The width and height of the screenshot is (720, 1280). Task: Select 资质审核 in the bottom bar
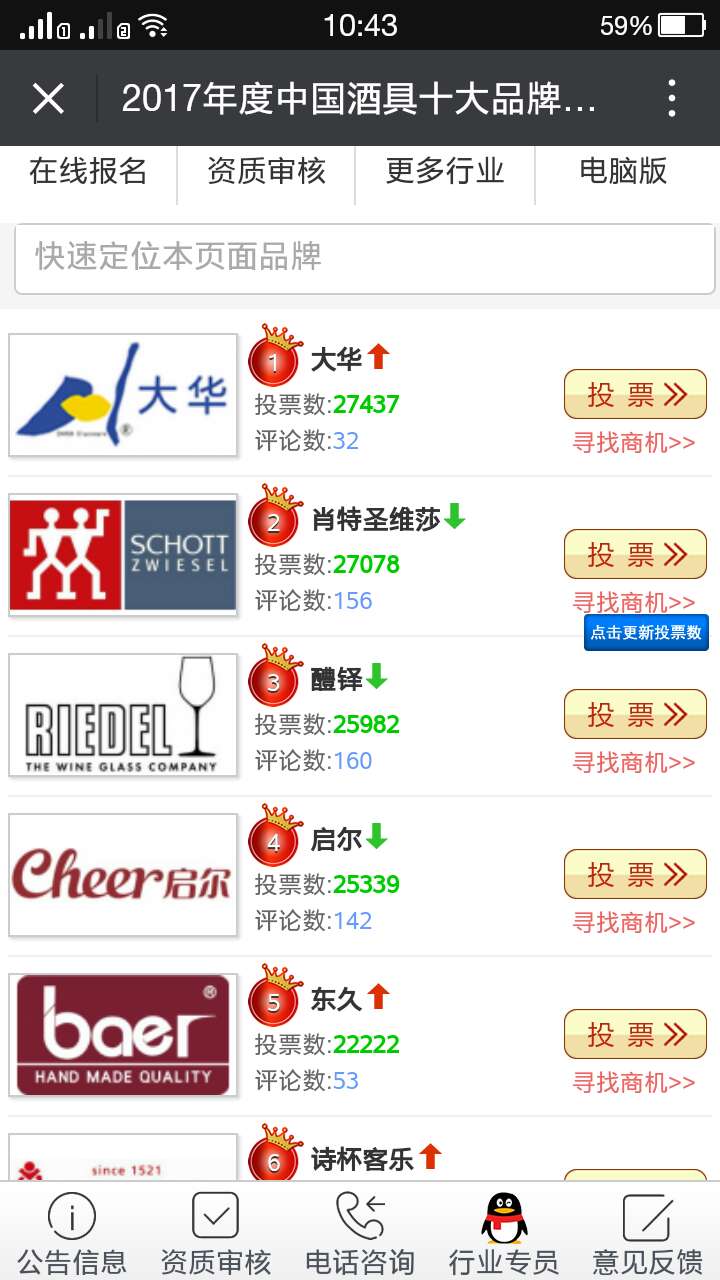pyautogui.click(x=216, y=1233)
